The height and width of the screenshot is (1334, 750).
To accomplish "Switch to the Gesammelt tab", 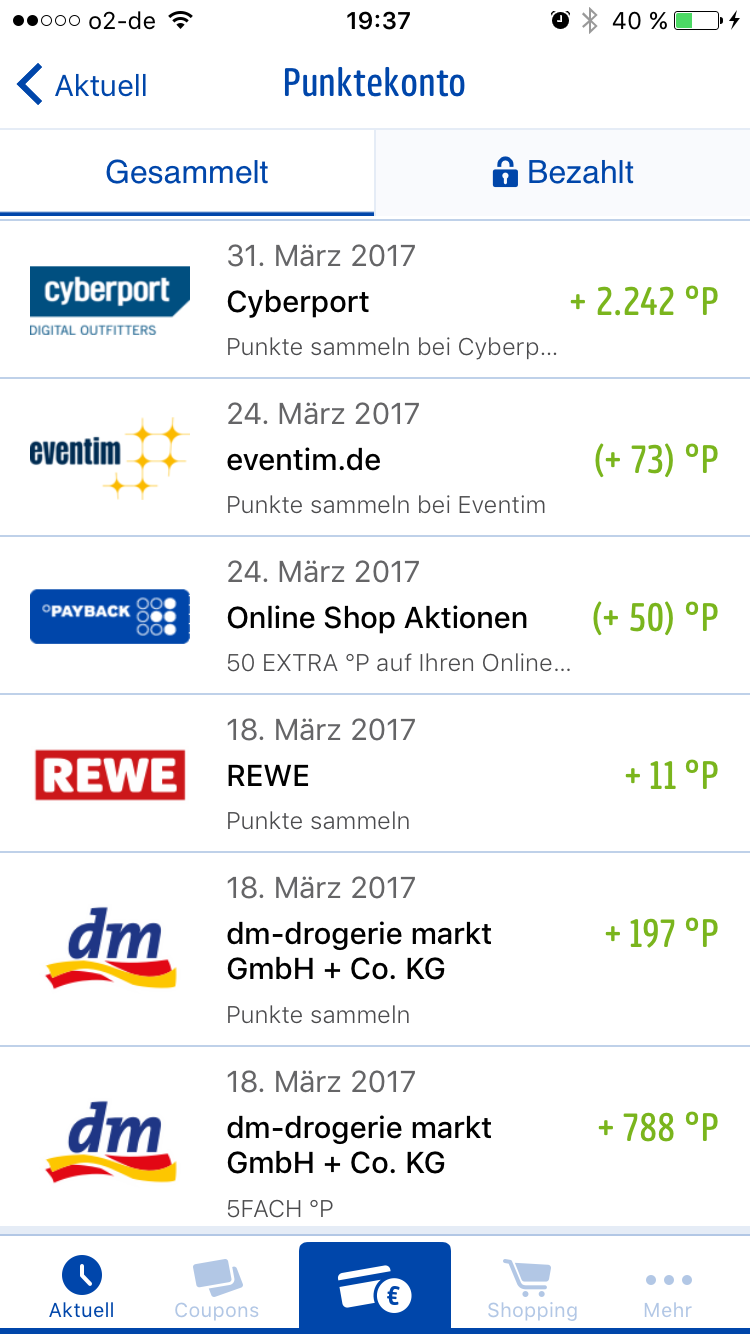I will (x=187, y=172).
